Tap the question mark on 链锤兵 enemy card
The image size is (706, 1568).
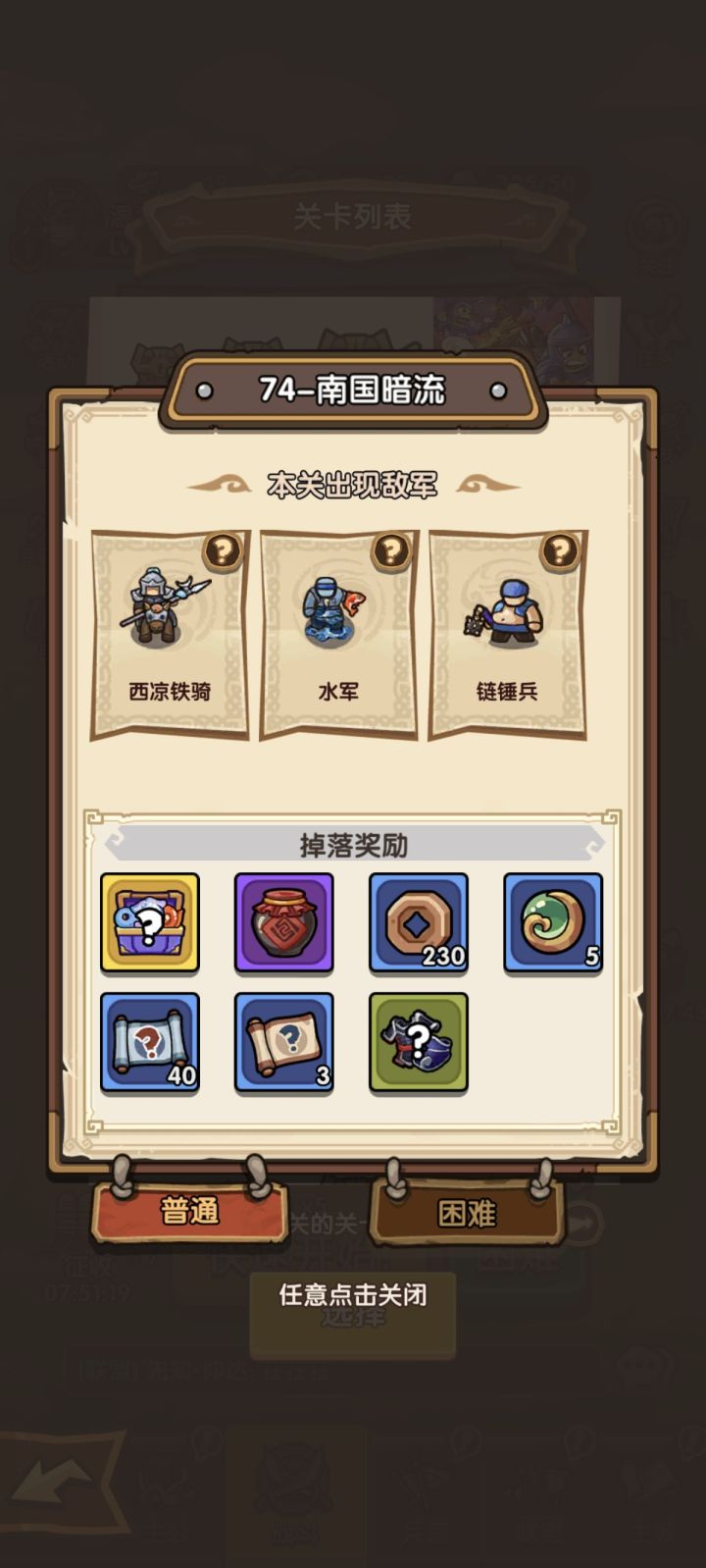tap(557, 551)
